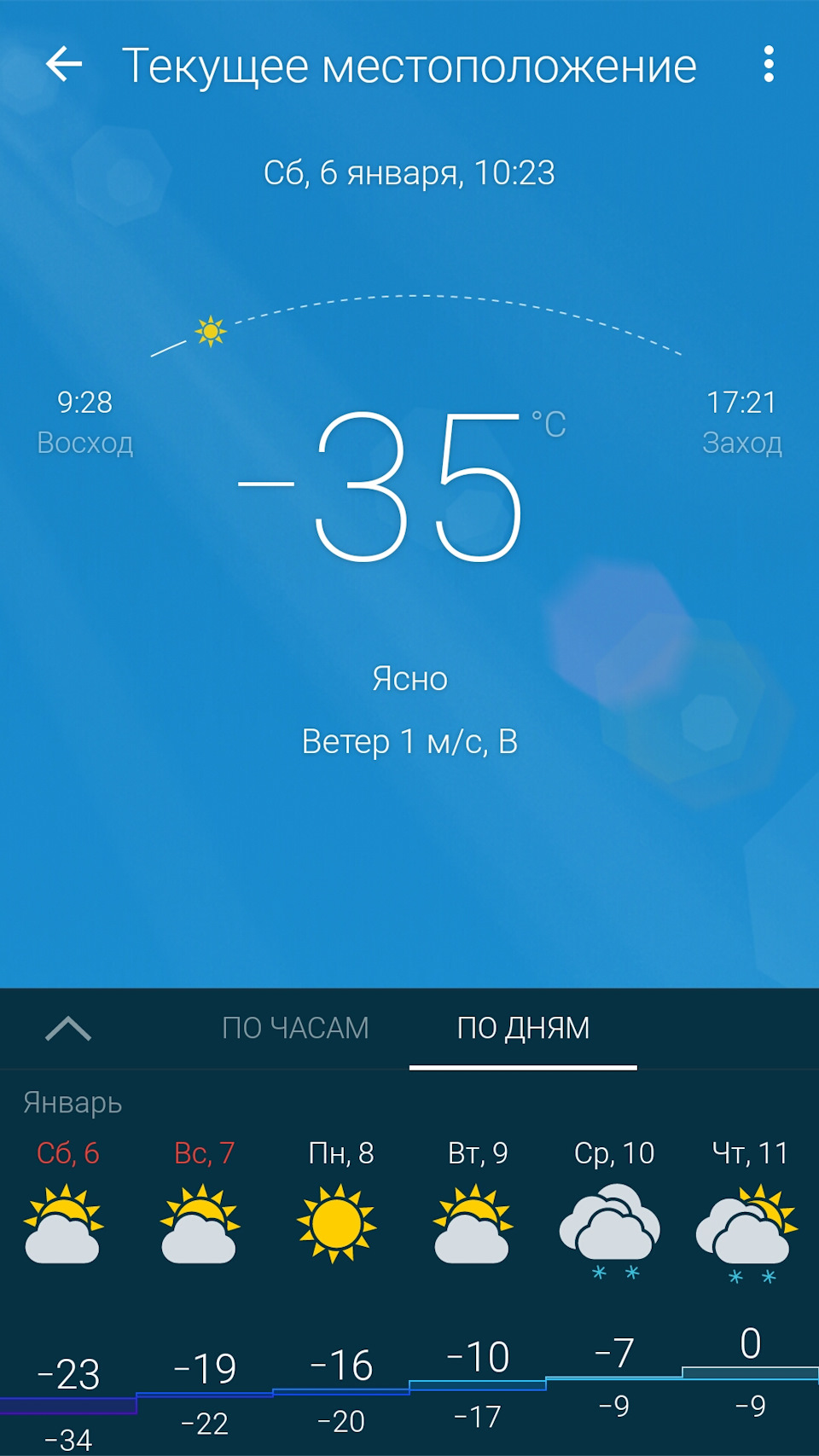The width and height of the screenshot is (819, 1456).
Task: View the forecast for Вс, 7
Action: [x=203, y=1224]
